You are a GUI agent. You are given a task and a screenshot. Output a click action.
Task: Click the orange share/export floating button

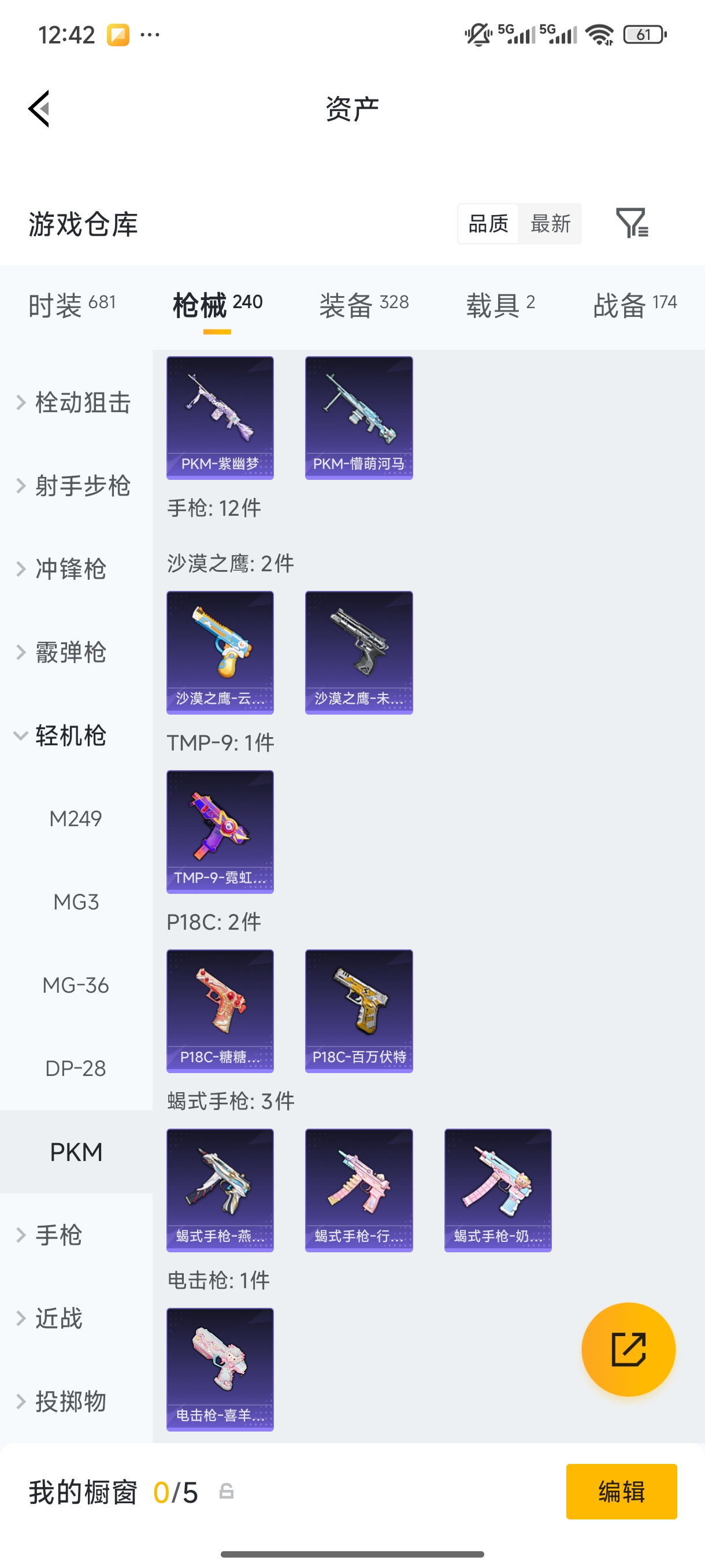point(629,1349)
